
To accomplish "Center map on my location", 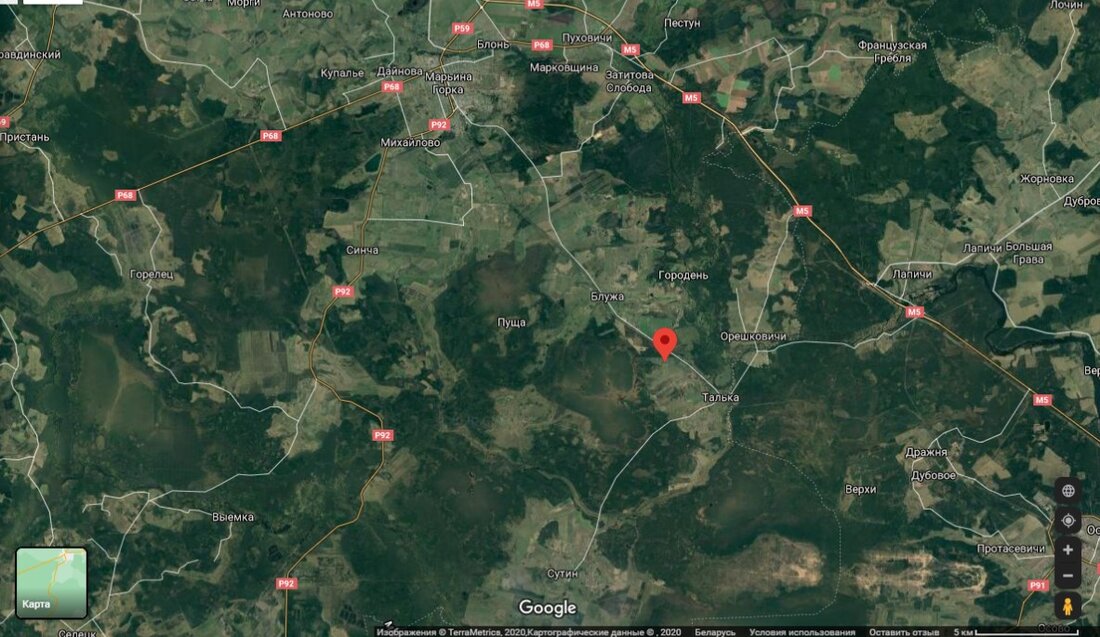I will (x=1068, y=520).
